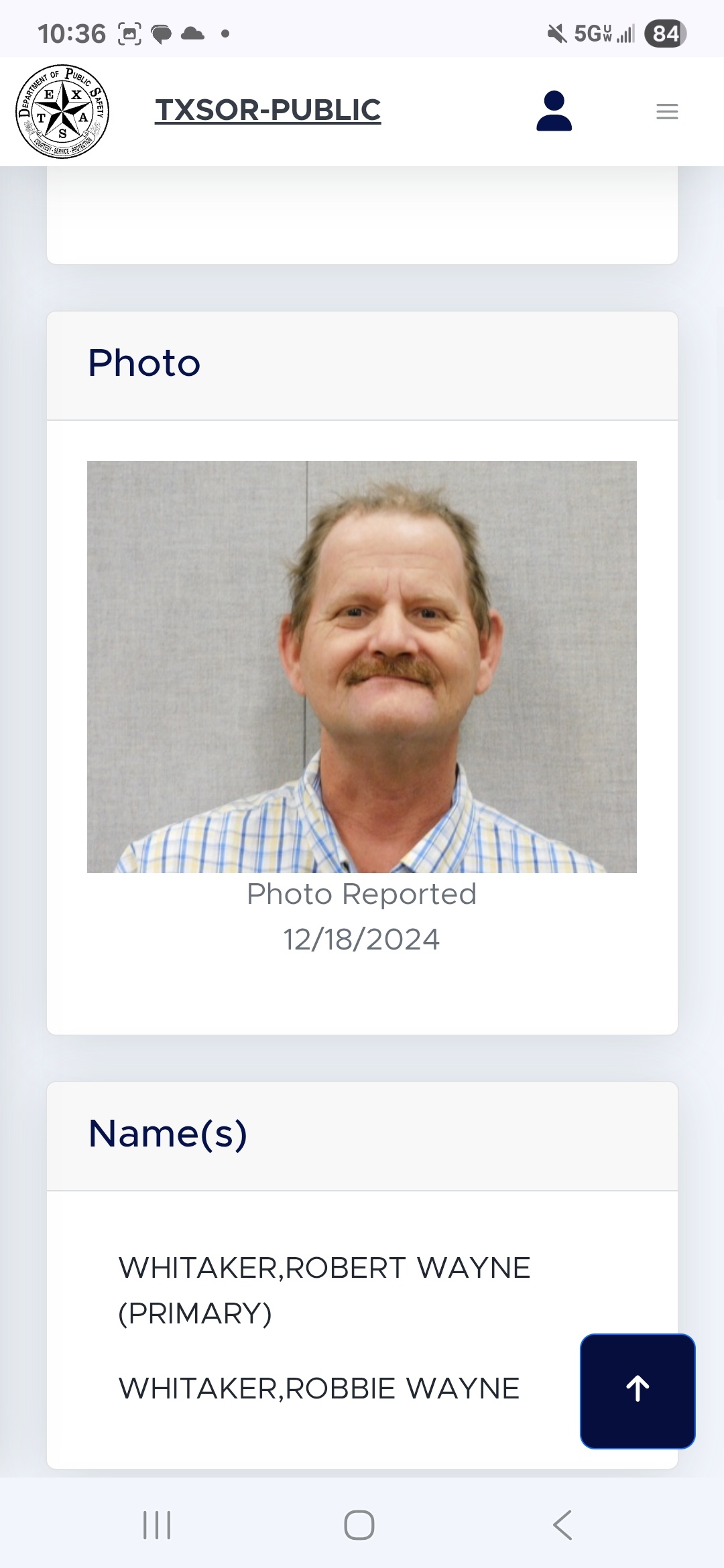
Task: Tap the back-to-top arrow button
Action: click(638, 1391)
